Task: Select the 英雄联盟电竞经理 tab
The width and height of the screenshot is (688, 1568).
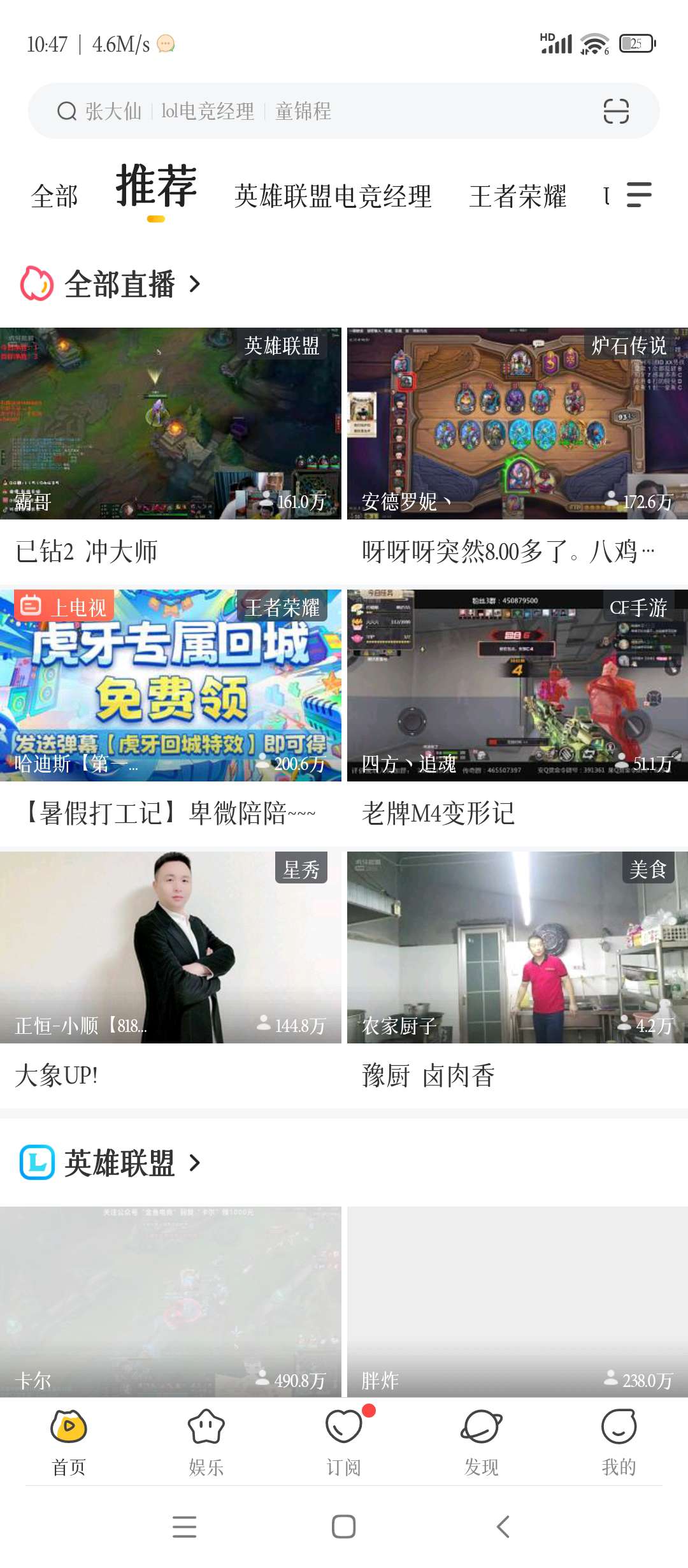Action: 333,196
